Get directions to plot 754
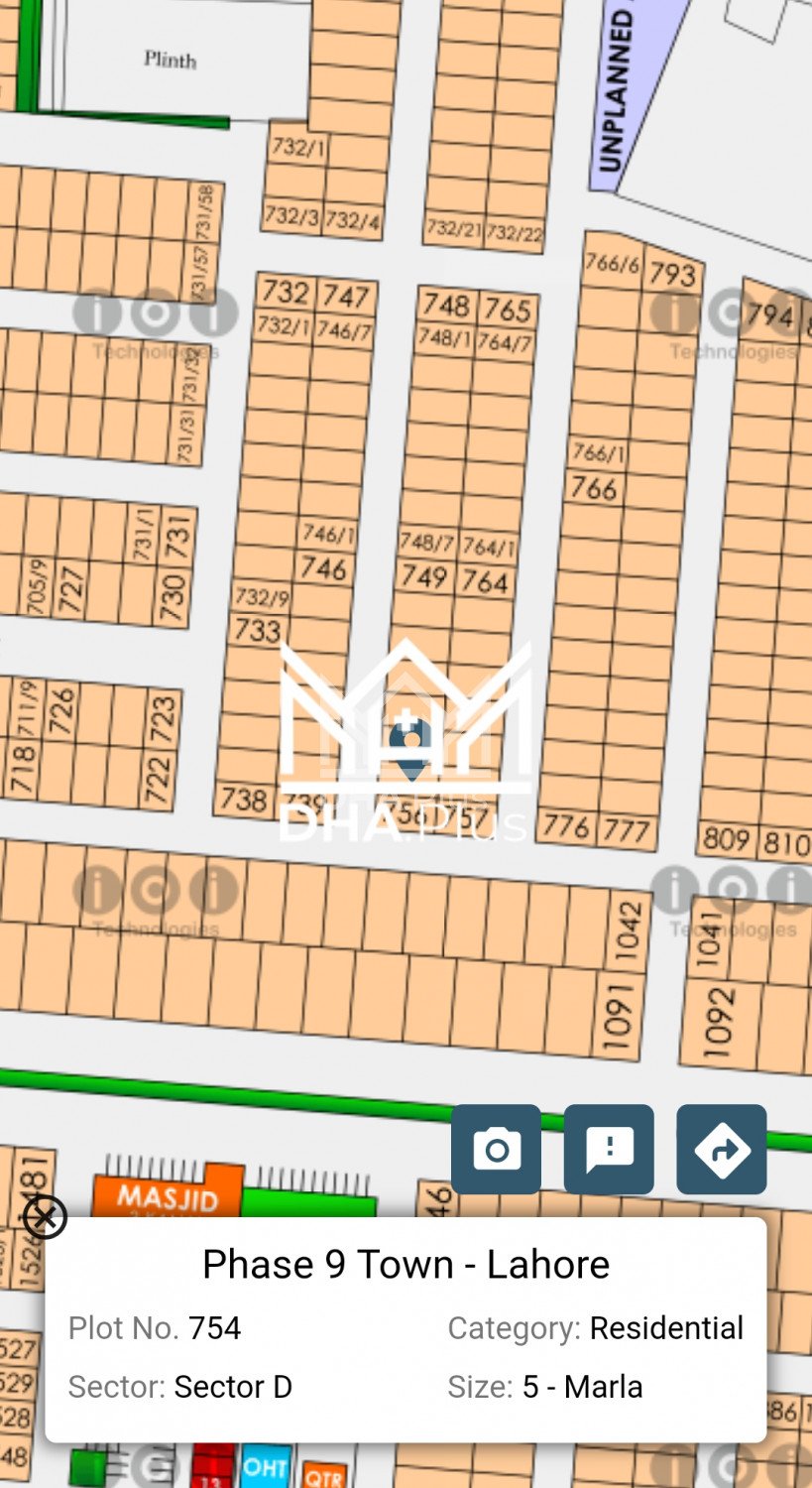Viewport: 812px width, 1488px height. coord(721,1149)
